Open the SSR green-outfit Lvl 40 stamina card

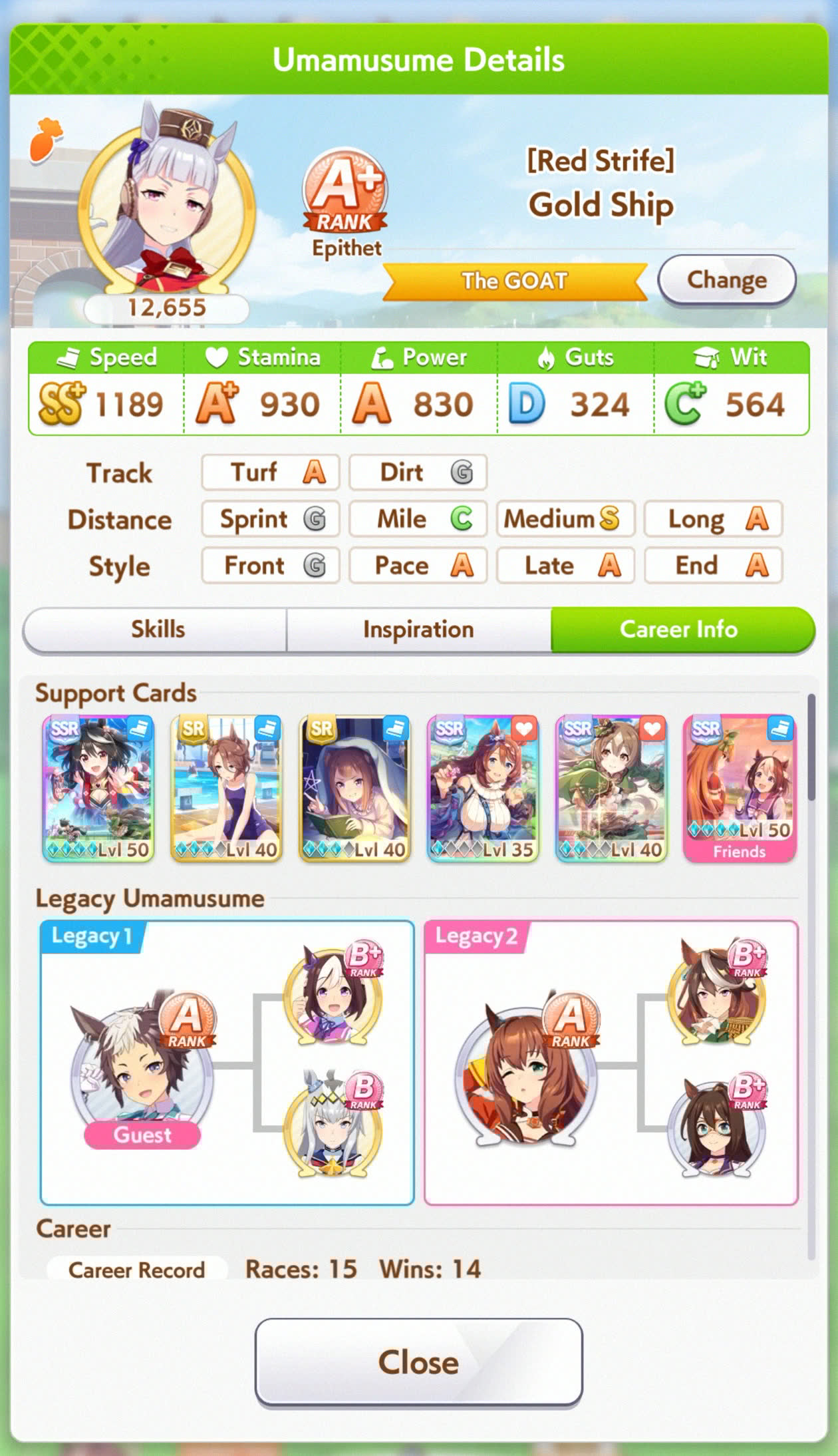611,789
